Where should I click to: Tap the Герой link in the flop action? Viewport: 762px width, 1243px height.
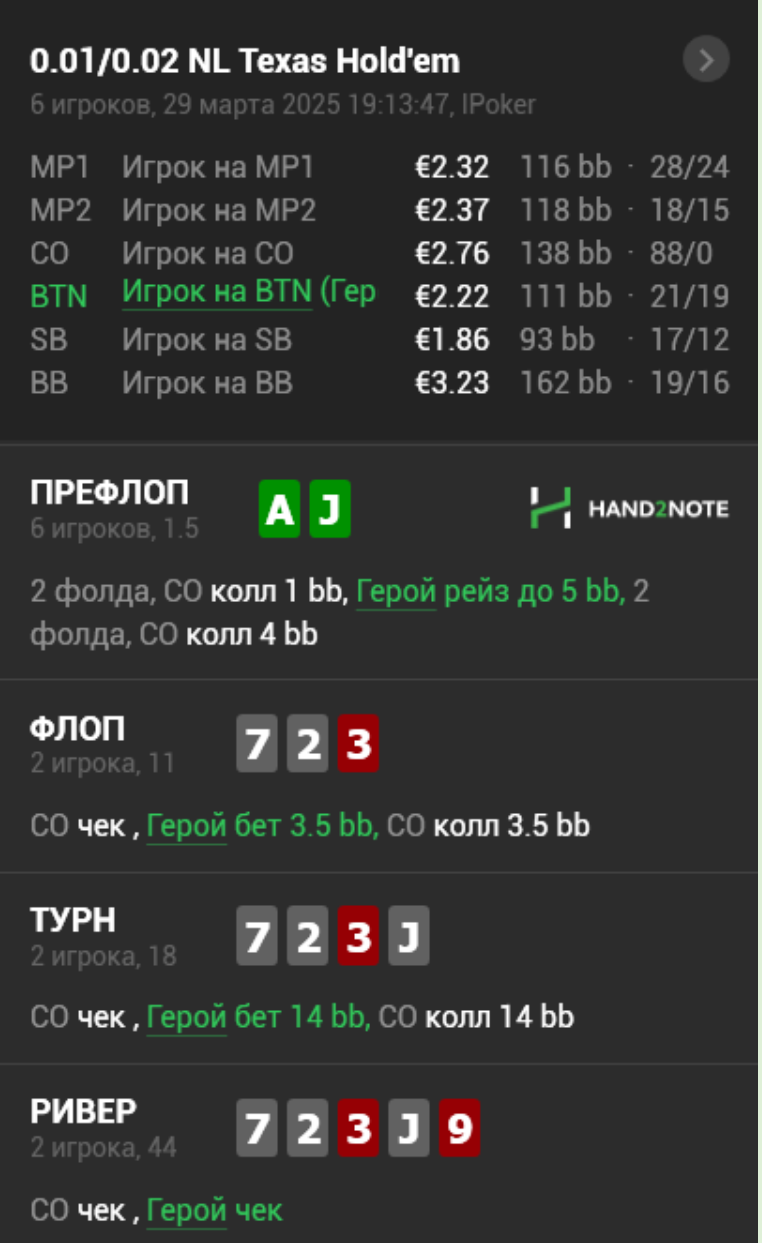click(x=187, y=826)
